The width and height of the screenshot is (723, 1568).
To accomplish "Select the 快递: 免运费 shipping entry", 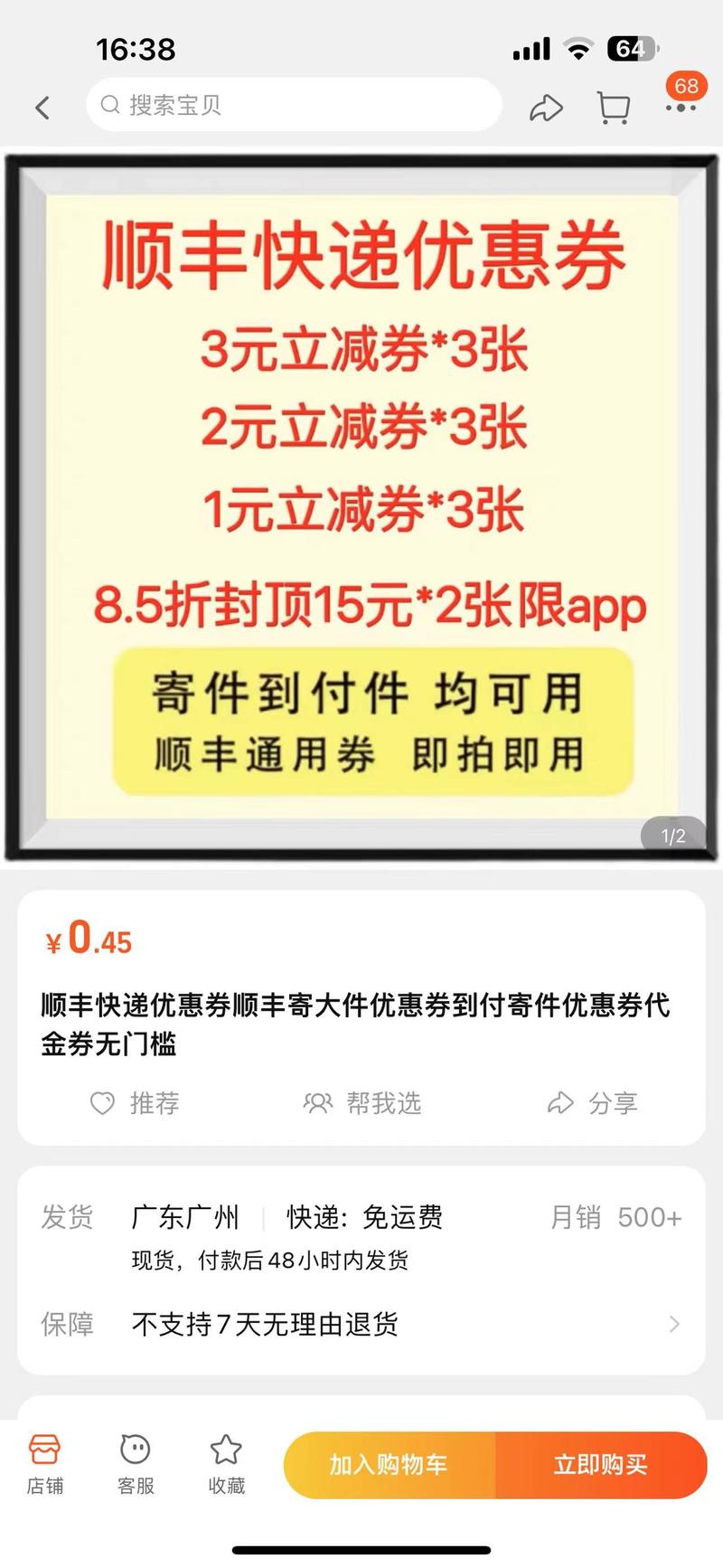I will coord(365,1217).
